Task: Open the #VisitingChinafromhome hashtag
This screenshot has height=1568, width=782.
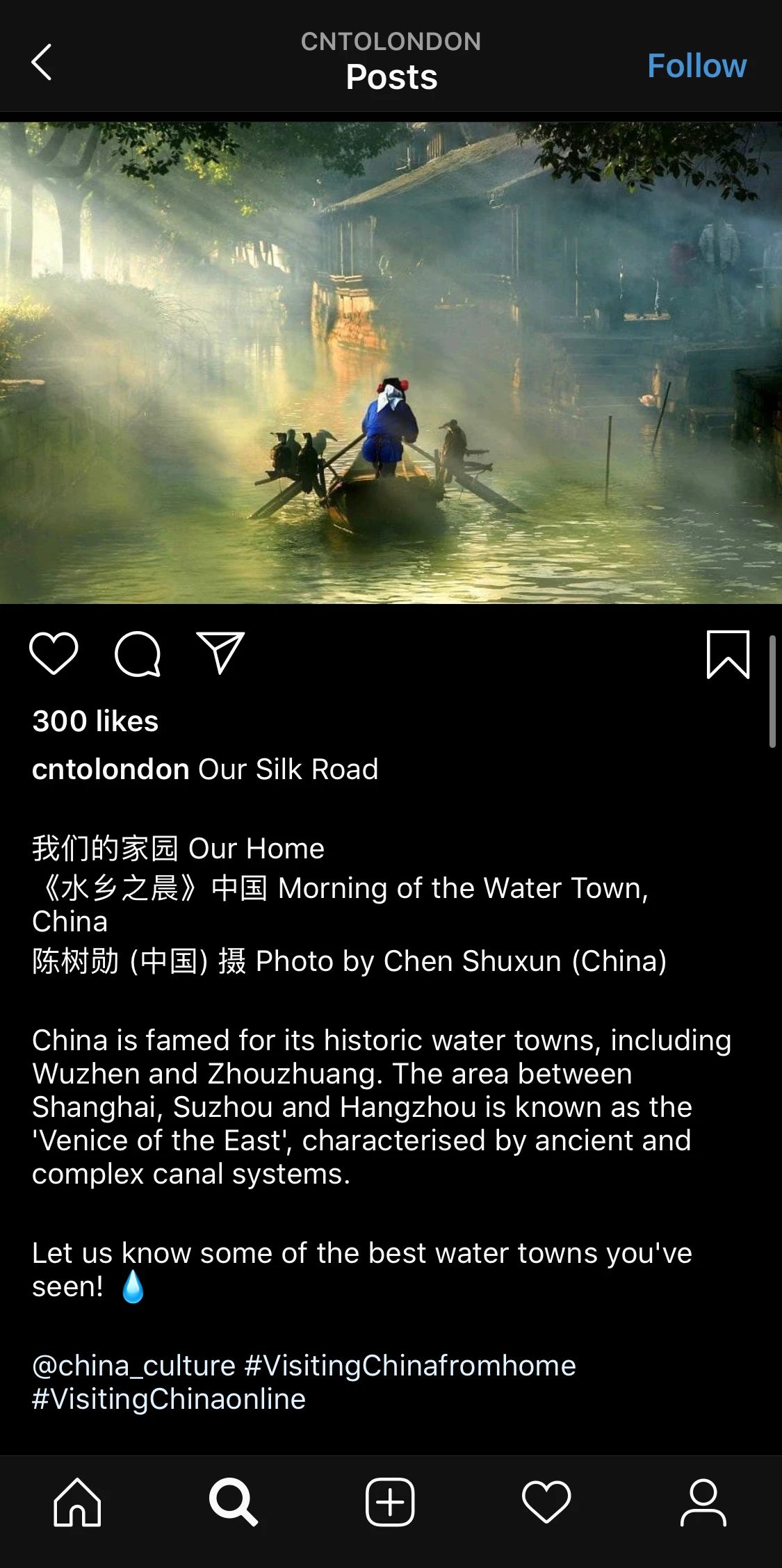Action: point(410,1366)
